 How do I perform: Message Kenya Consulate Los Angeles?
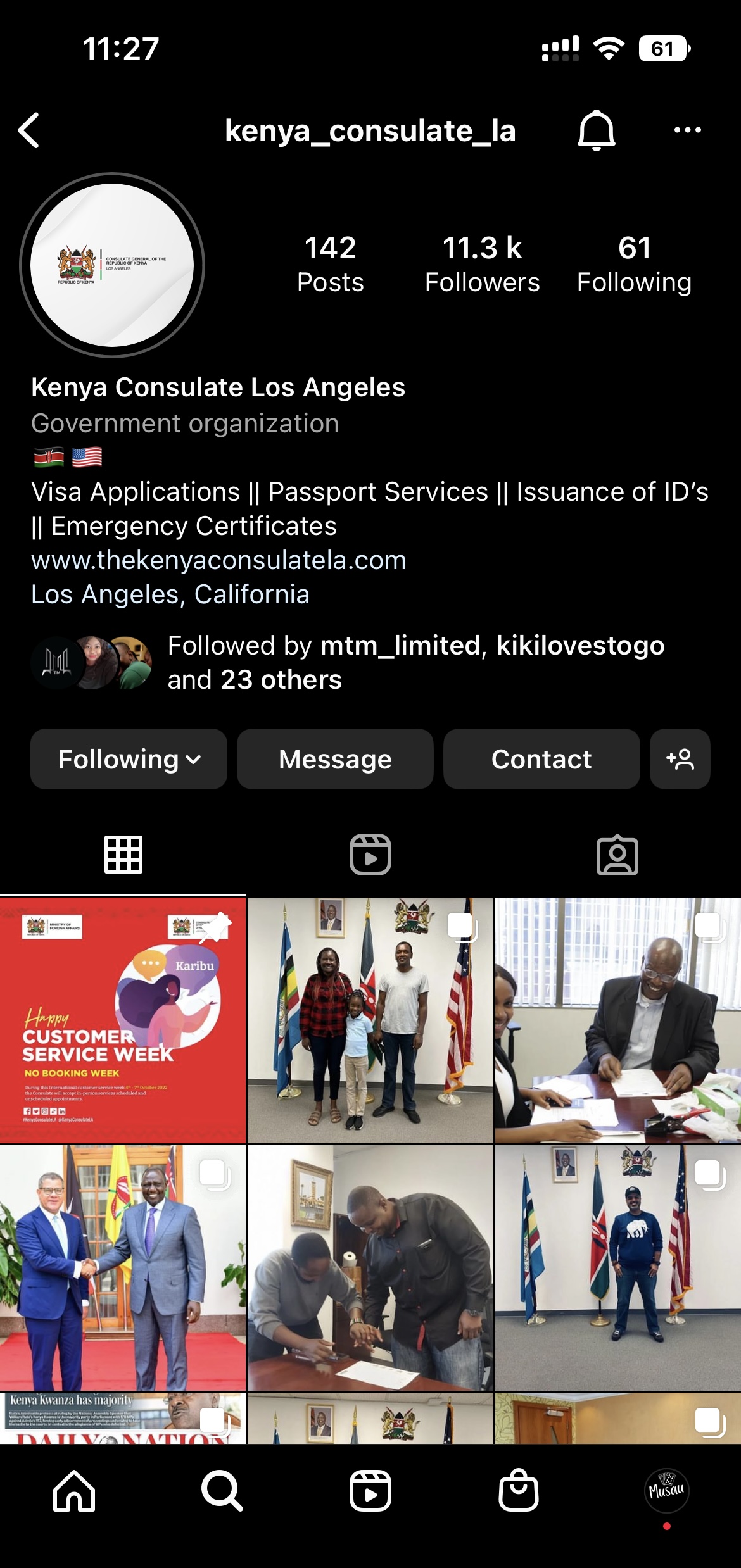pyautogui.click(x=335, y=759)
